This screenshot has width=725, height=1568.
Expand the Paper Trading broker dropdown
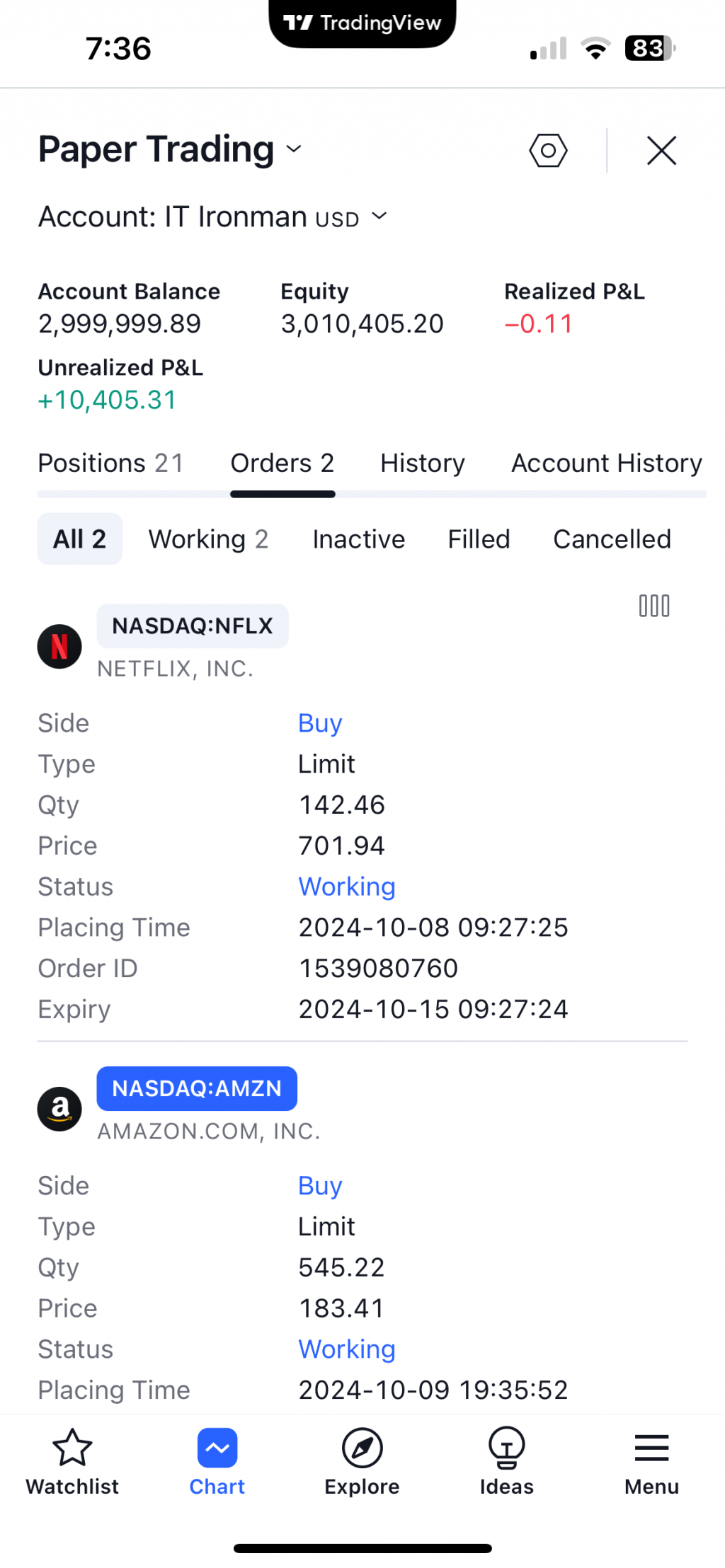point(170,149)
